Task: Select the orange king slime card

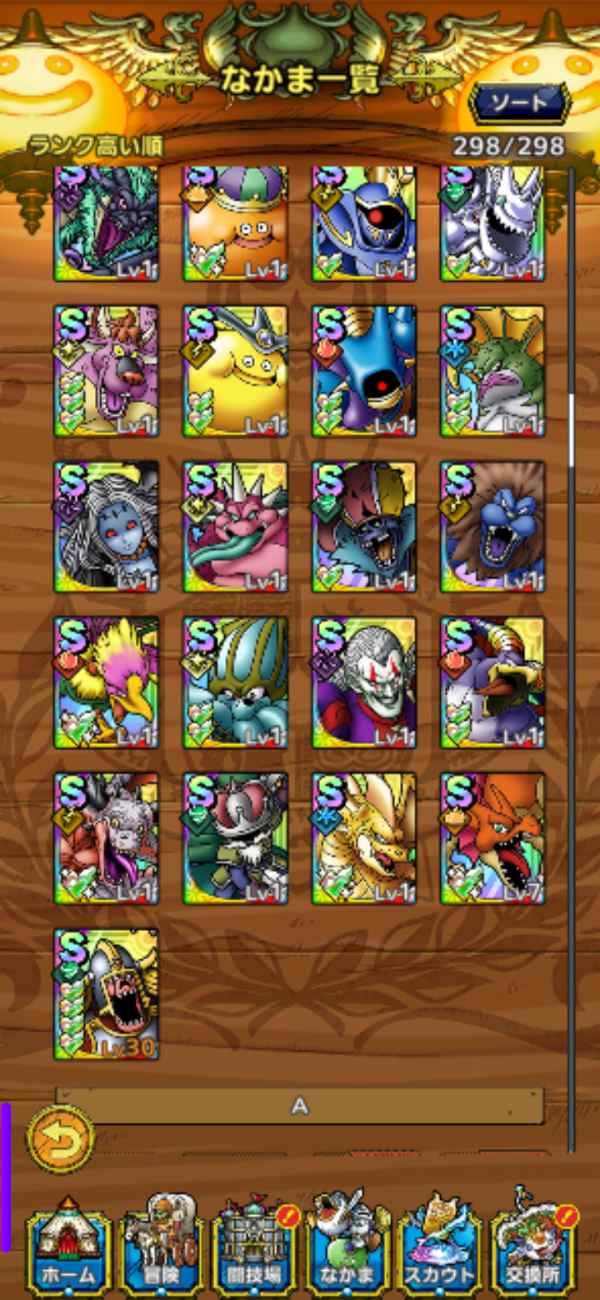Action: click(236, 222)
